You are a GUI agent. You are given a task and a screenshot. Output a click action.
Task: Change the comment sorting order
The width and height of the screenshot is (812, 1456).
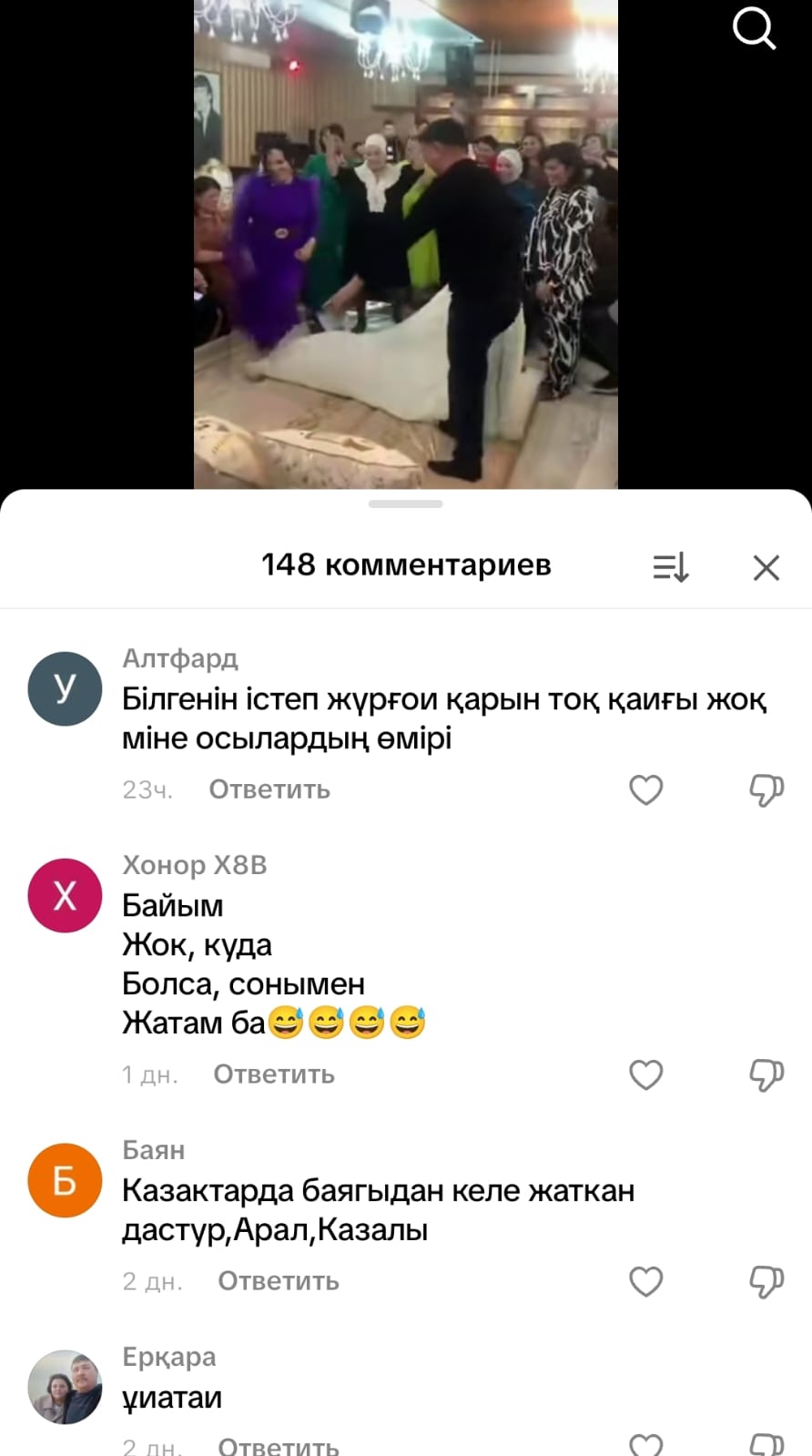tap(671, 567)
